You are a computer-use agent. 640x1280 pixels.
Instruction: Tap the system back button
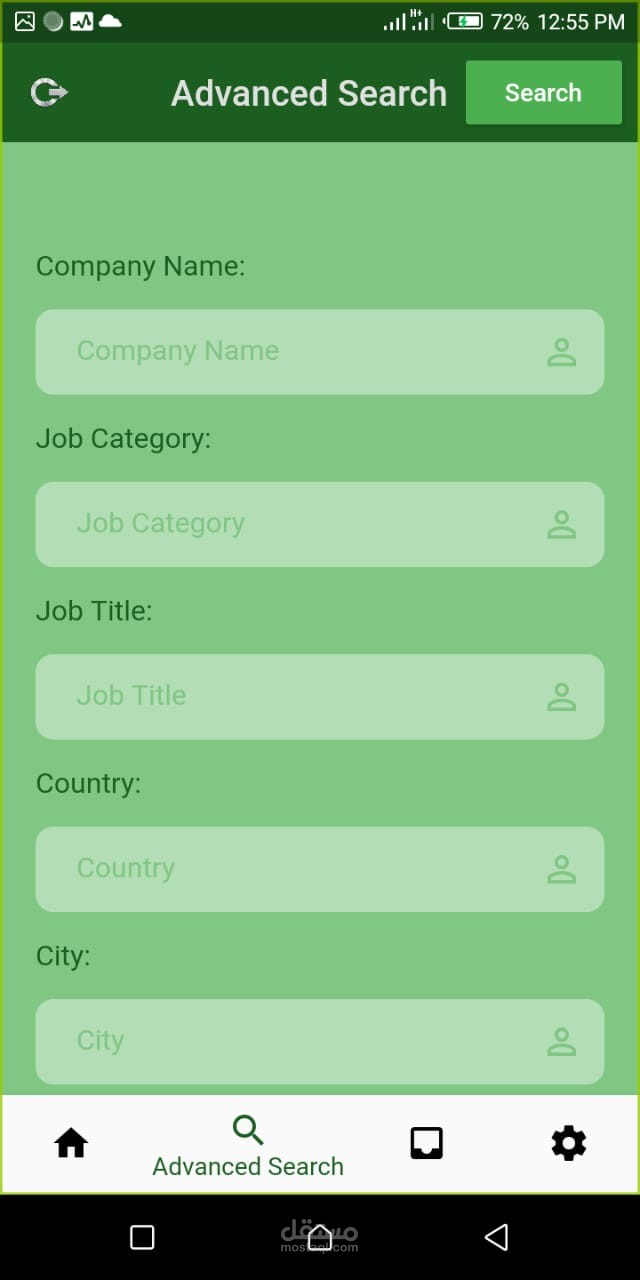coord(496,1237)
